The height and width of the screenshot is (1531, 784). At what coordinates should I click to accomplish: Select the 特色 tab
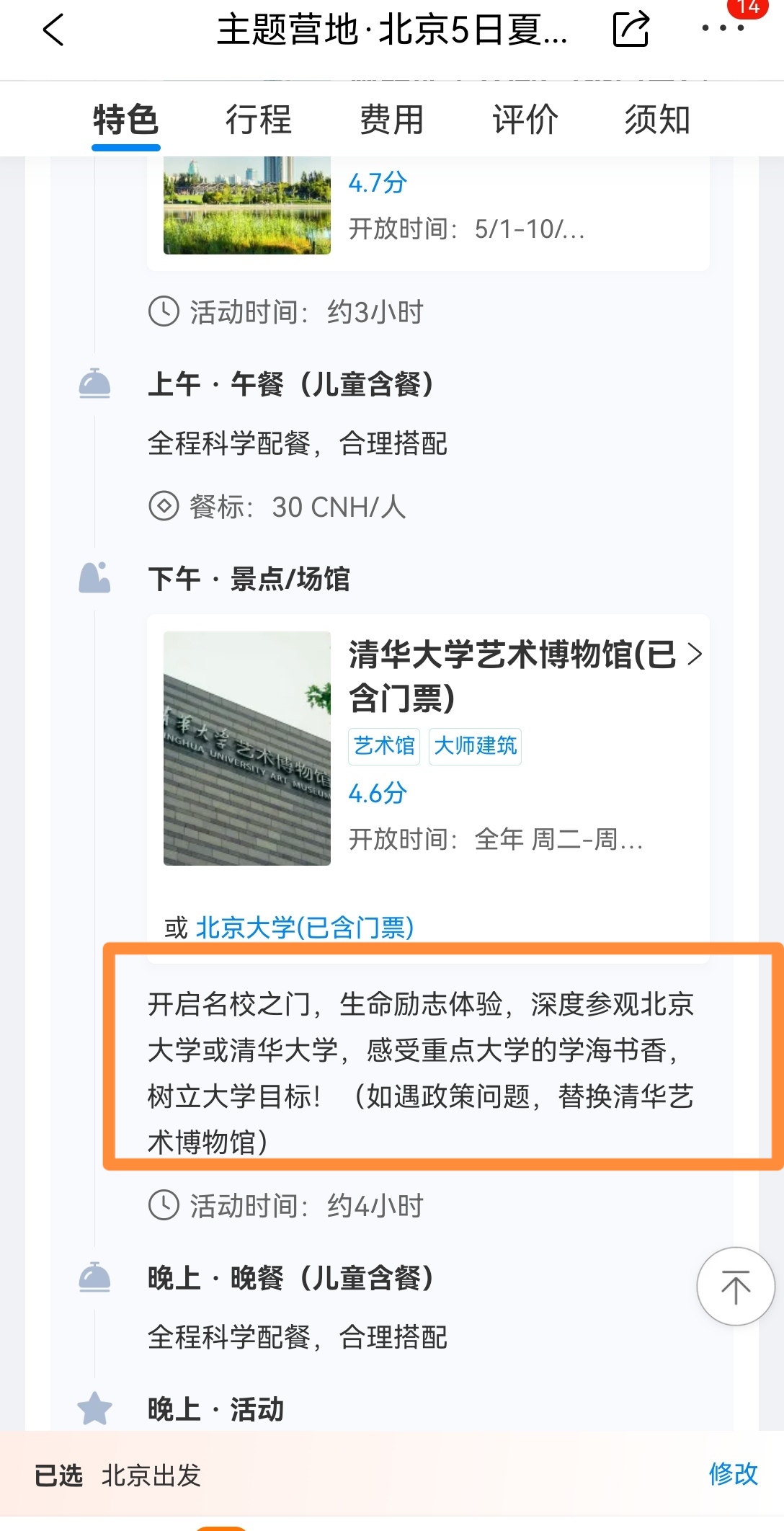tap(125, 120)
